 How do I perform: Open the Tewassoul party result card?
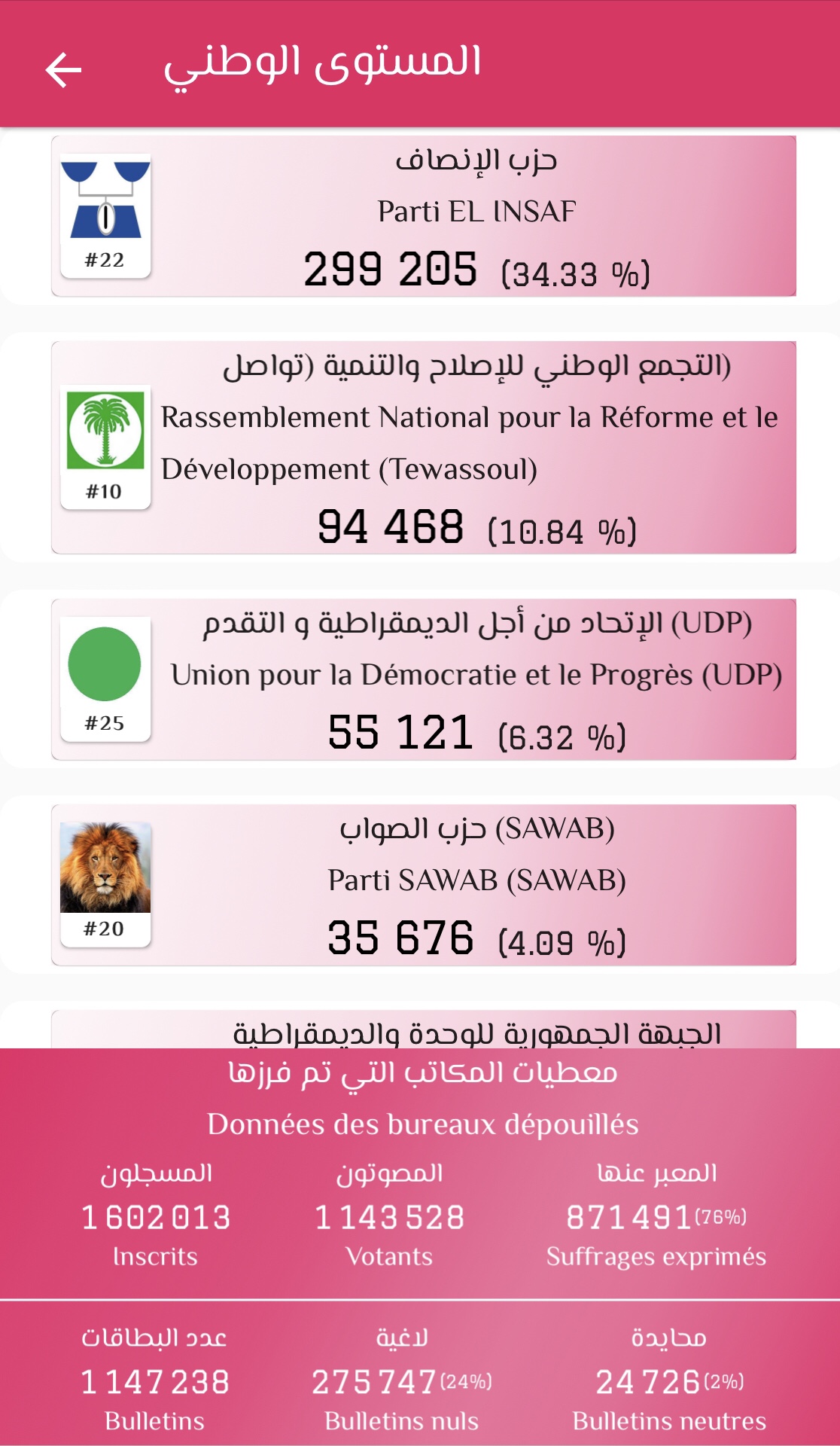(423, 448)
